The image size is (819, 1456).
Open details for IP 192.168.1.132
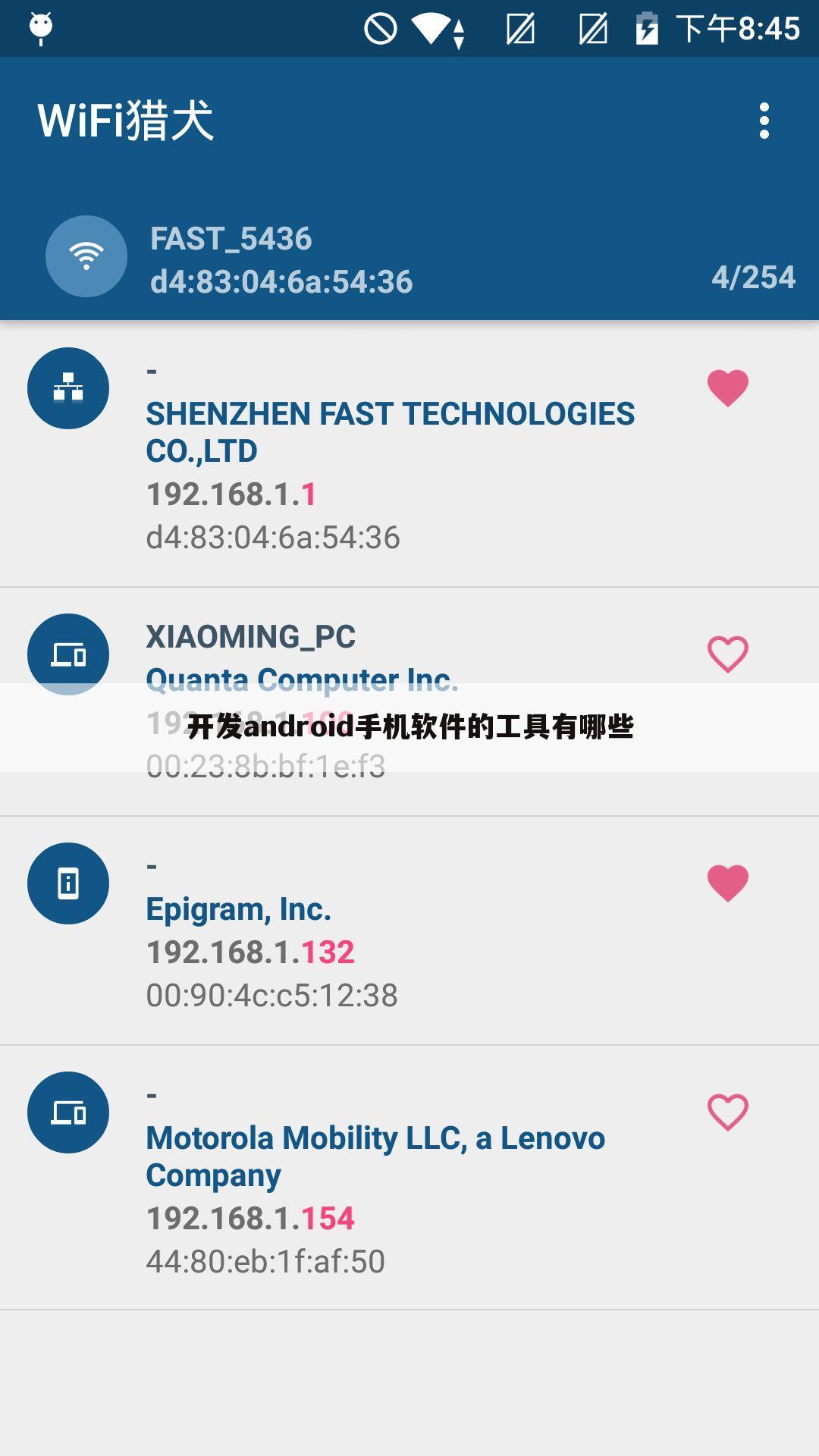(250, 952)
